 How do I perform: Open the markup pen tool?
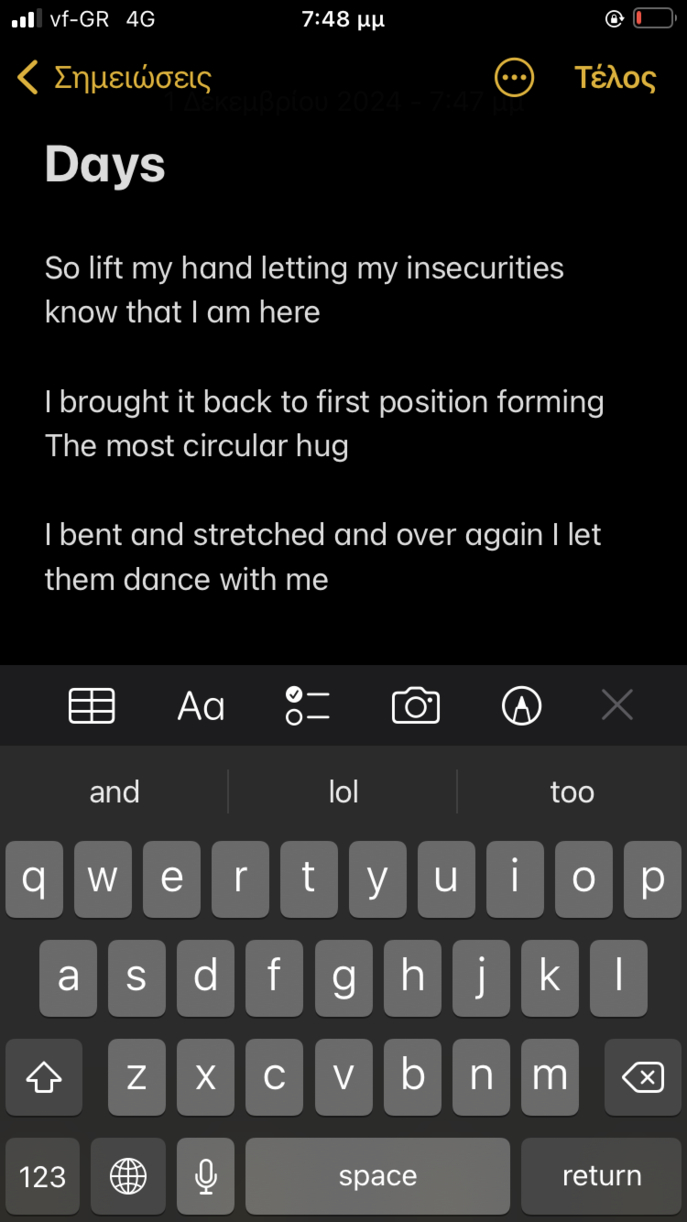(x=521, y=706)
